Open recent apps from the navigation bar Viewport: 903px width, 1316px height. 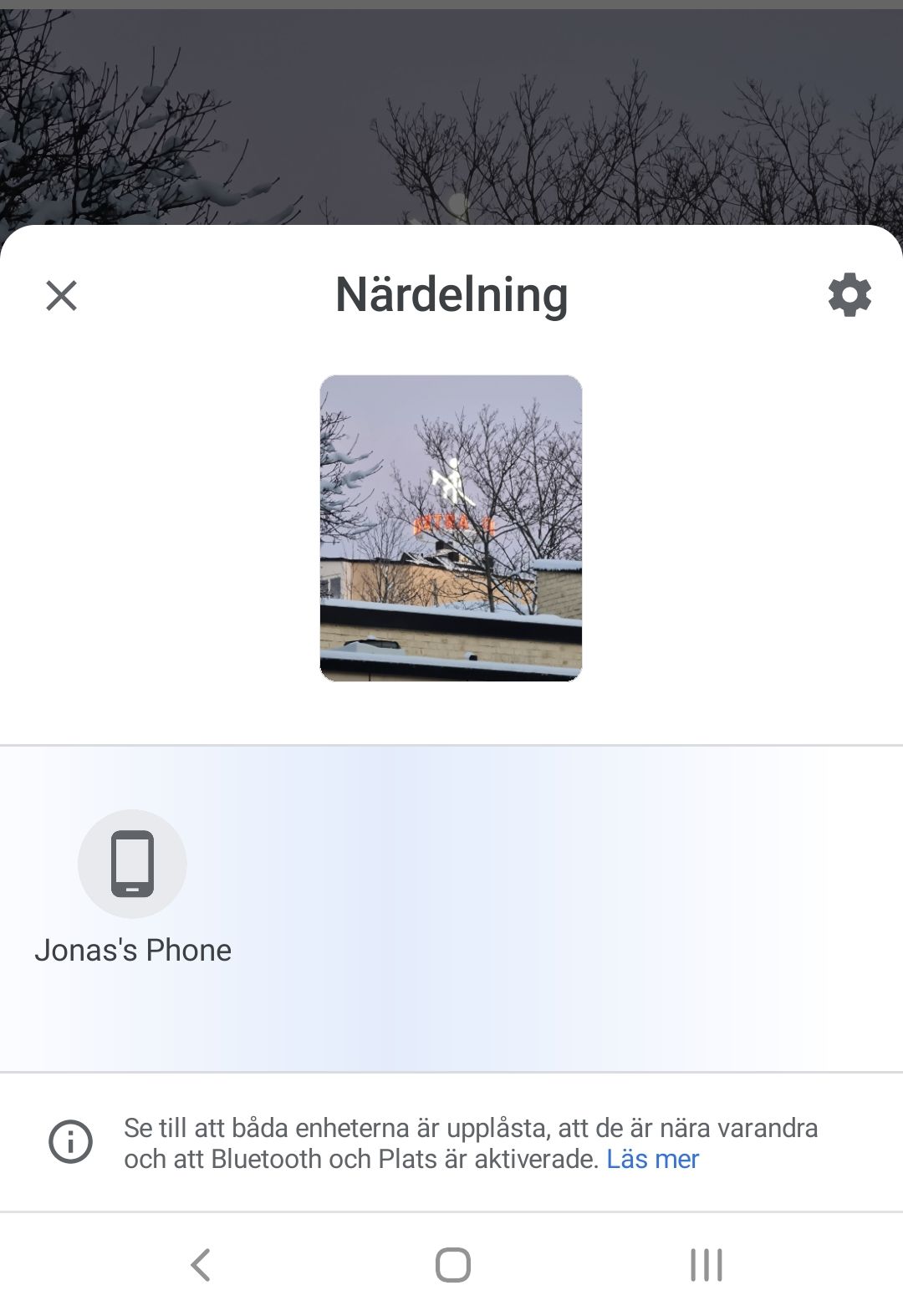706,1265
